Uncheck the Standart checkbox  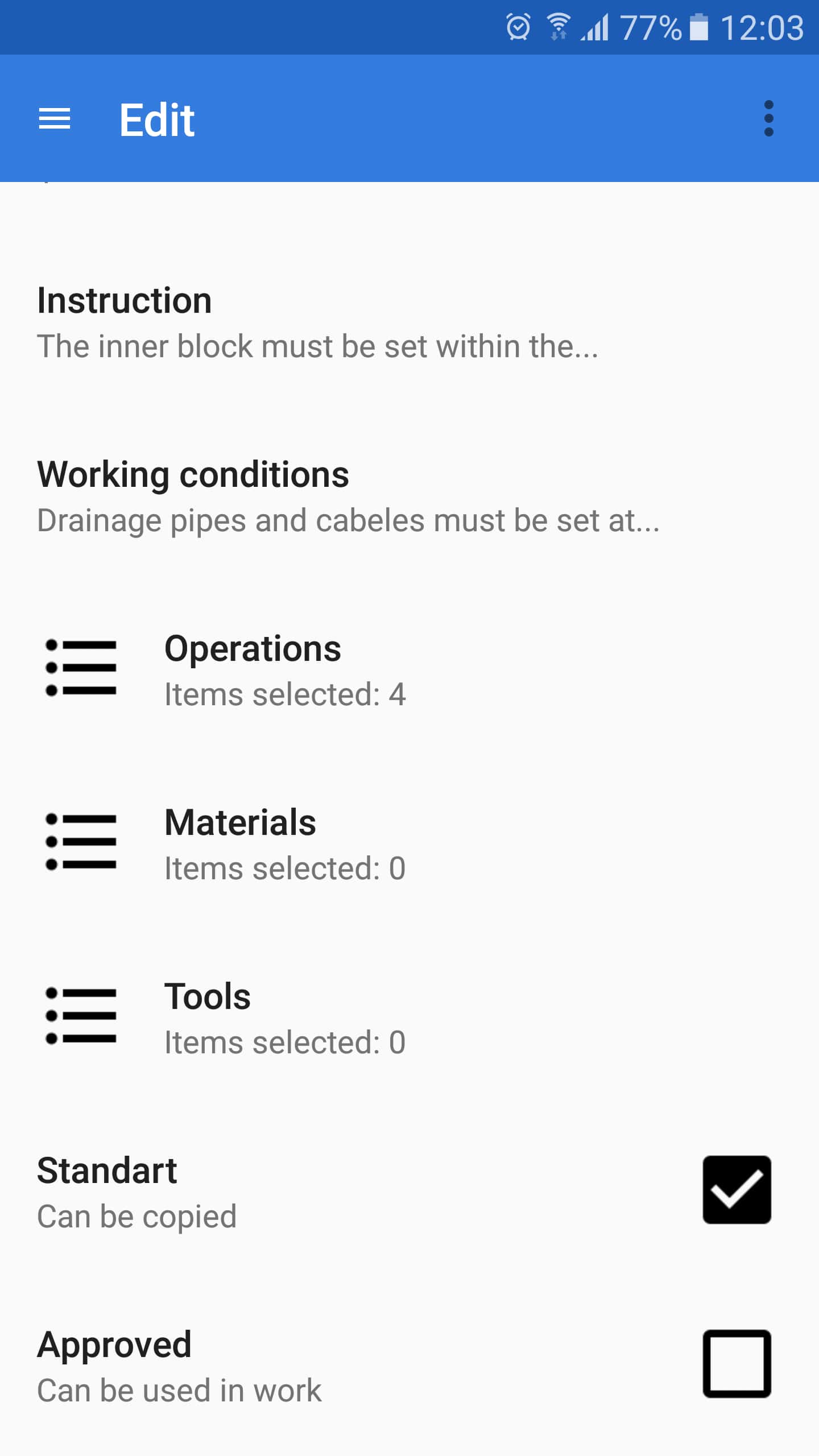coord(737,1190)
